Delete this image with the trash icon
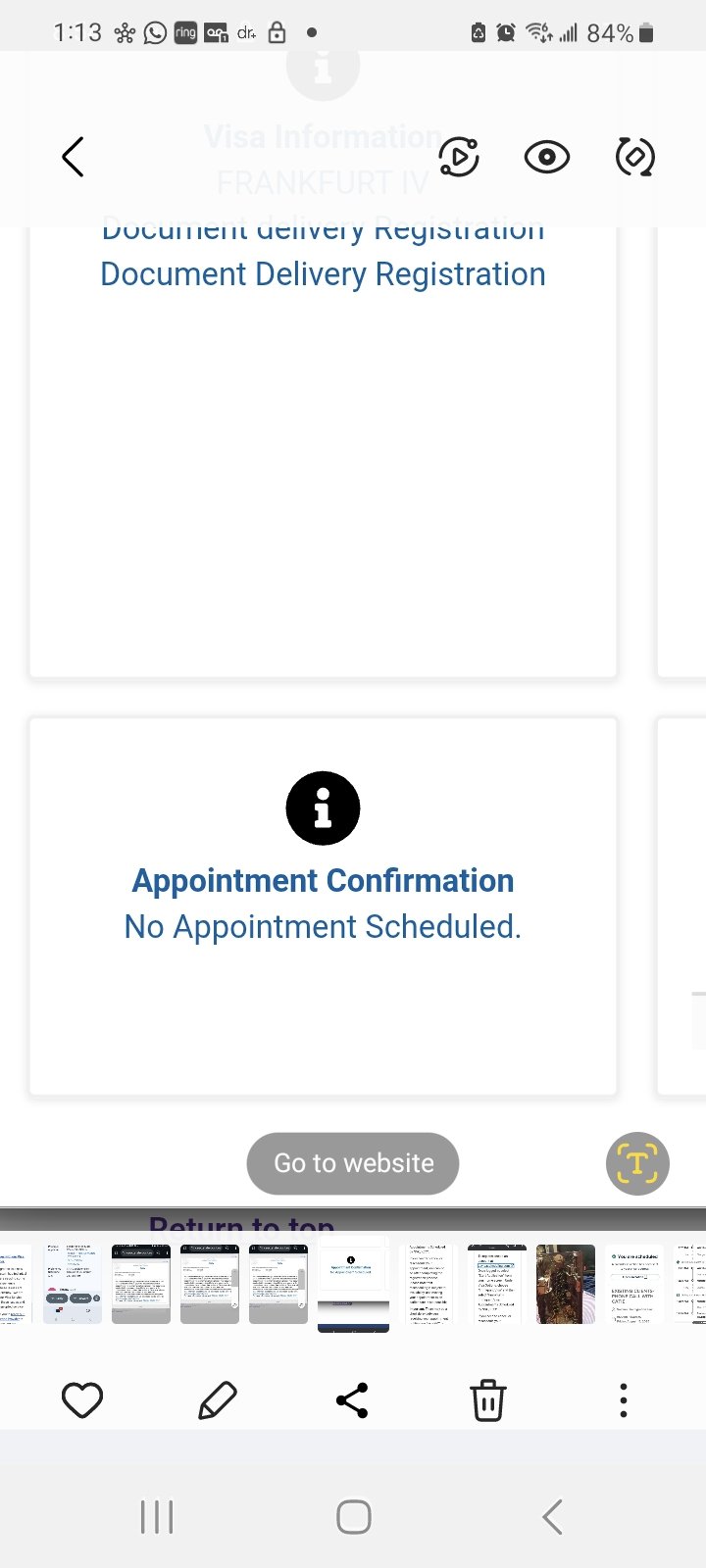This screenshot has width=706, height=1568. point(487,1400)
